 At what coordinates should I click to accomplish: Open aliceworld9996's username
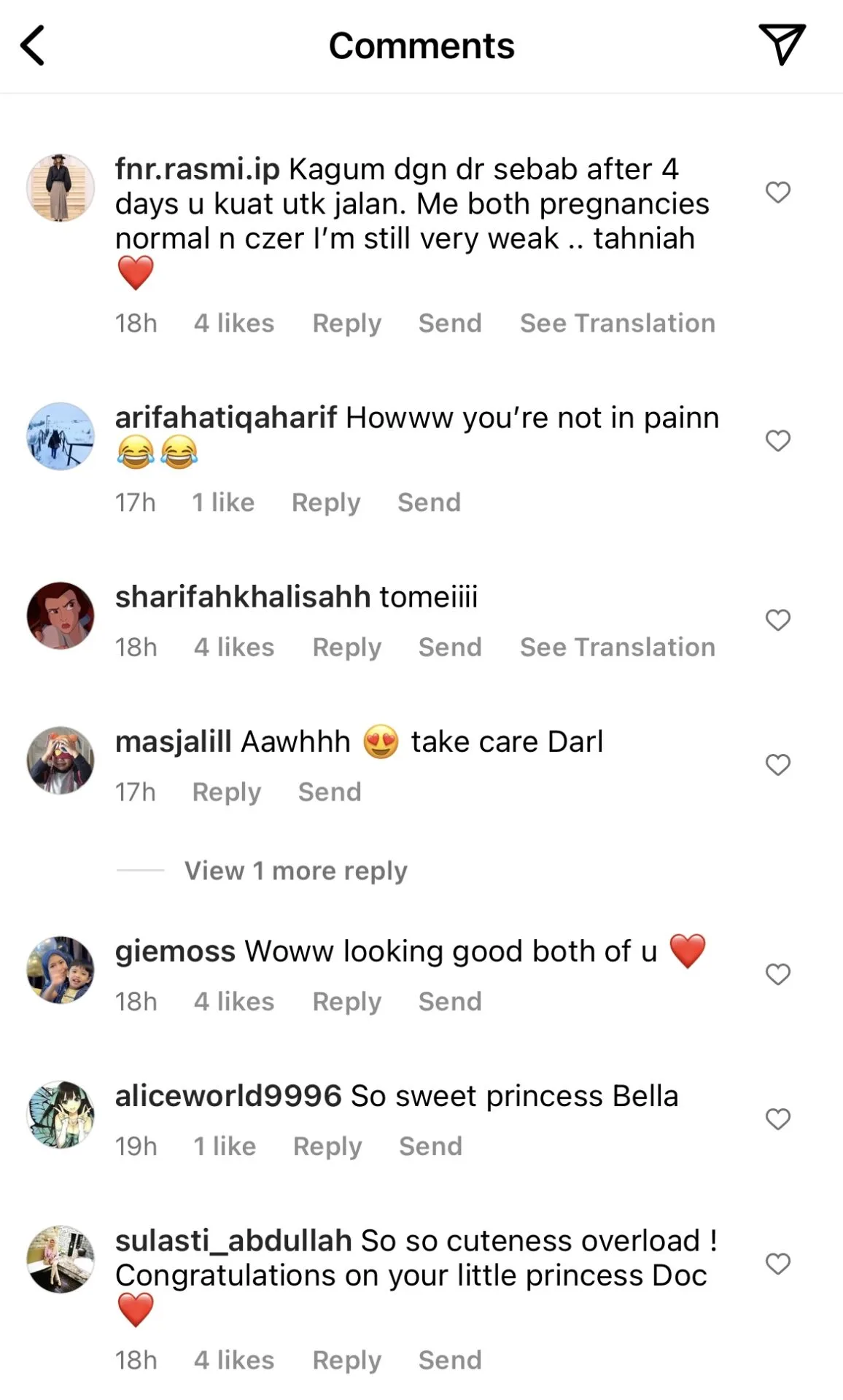[x=228, y=1096]
